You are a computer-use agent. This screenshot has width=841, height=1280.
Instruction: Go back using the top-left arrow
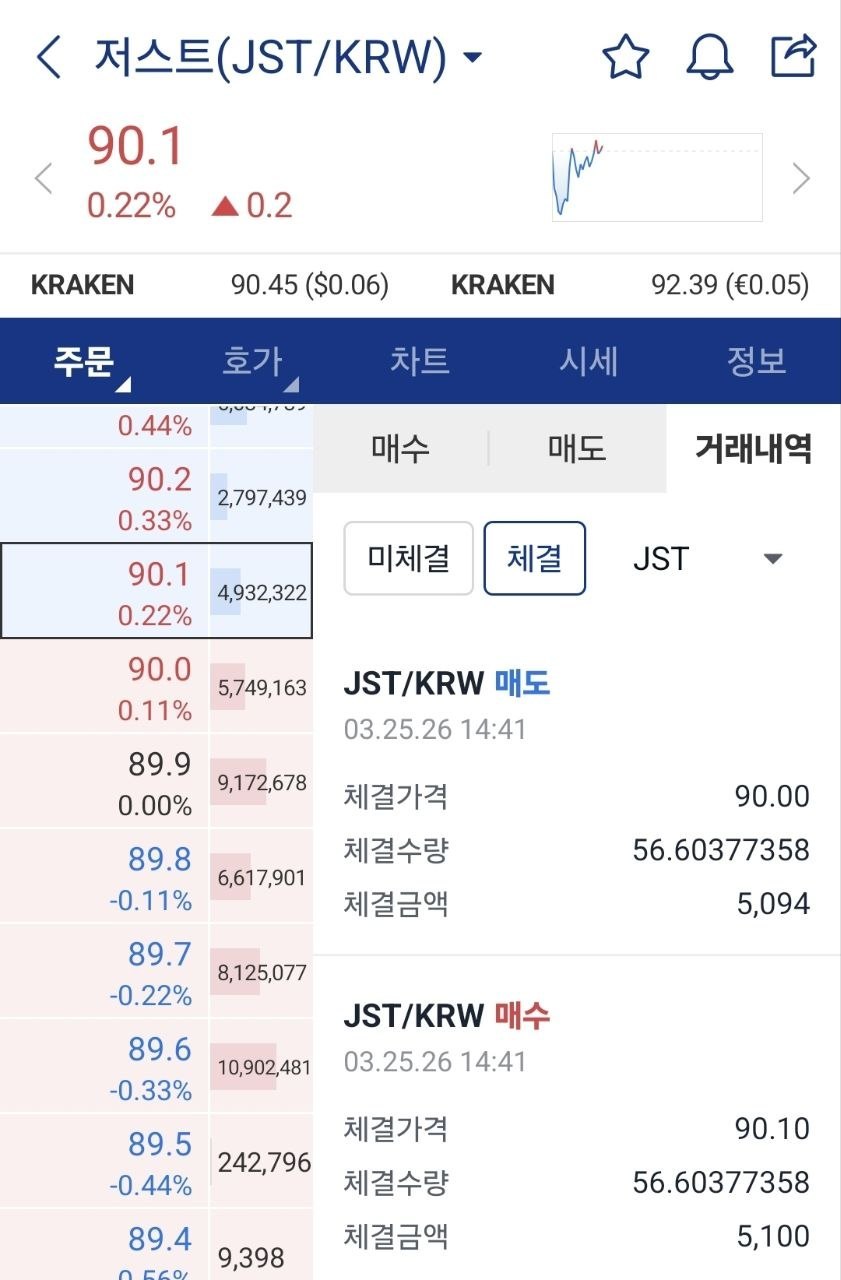[49, 58]
